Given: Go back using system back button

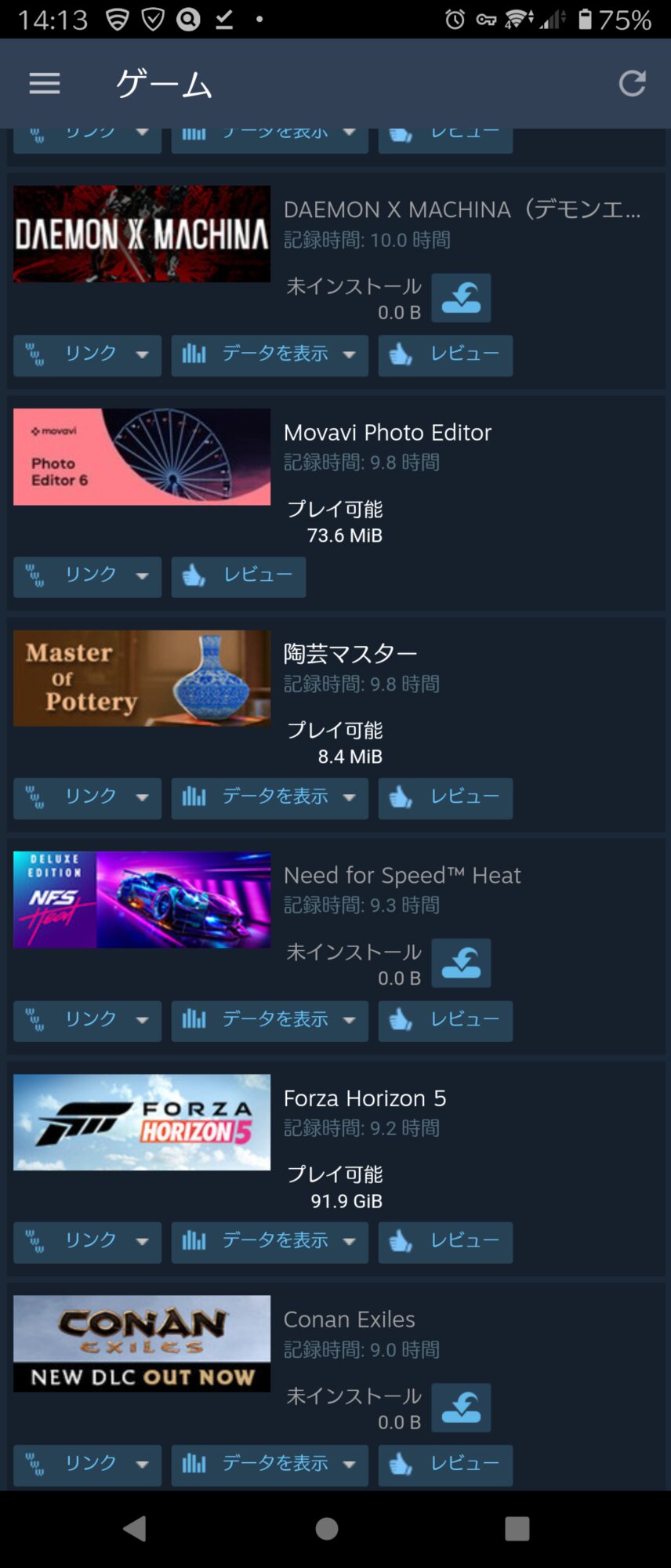Looking at the screenshot, I should click(135, 1528).
